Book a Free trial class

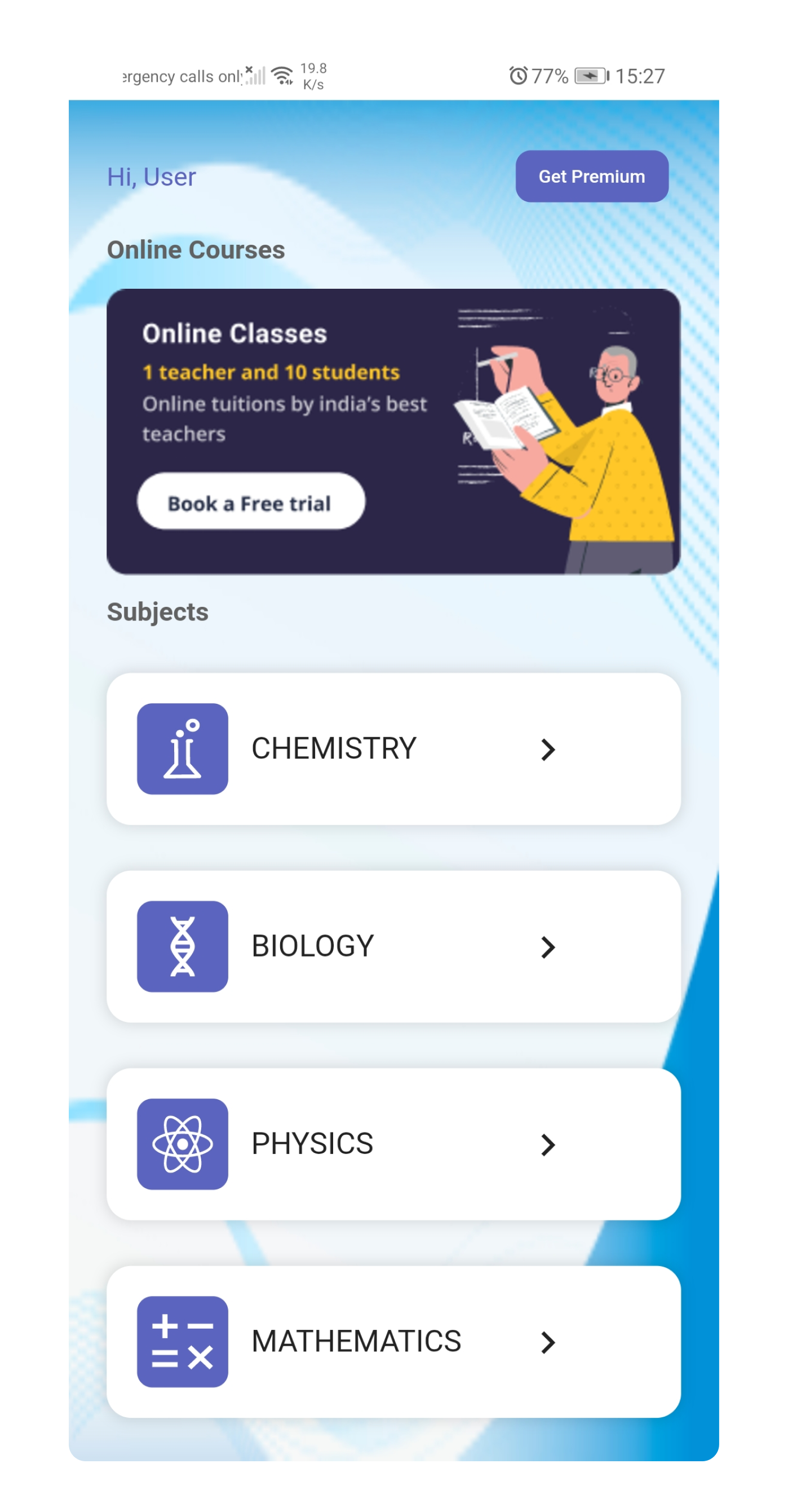tap(250, 502)
